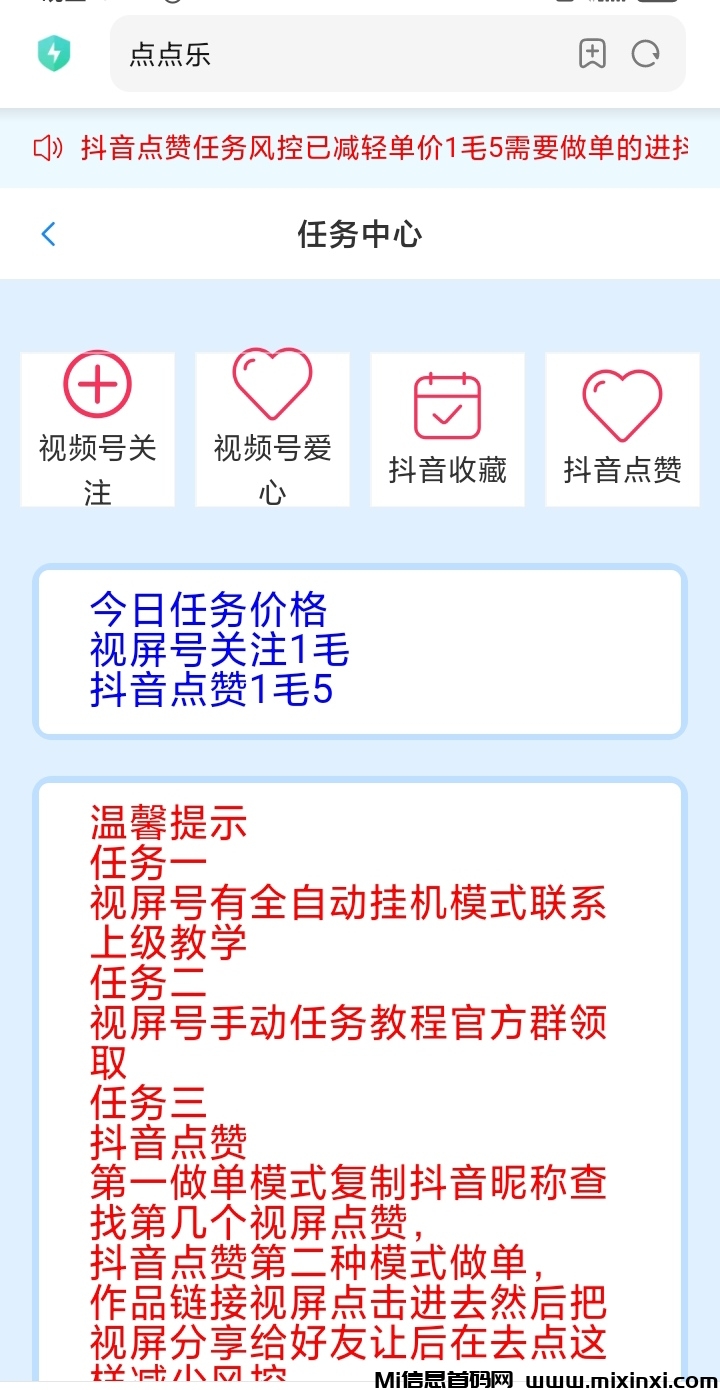Tap the add-to-bookmarks icon in the address bar

tap(593, 54)
